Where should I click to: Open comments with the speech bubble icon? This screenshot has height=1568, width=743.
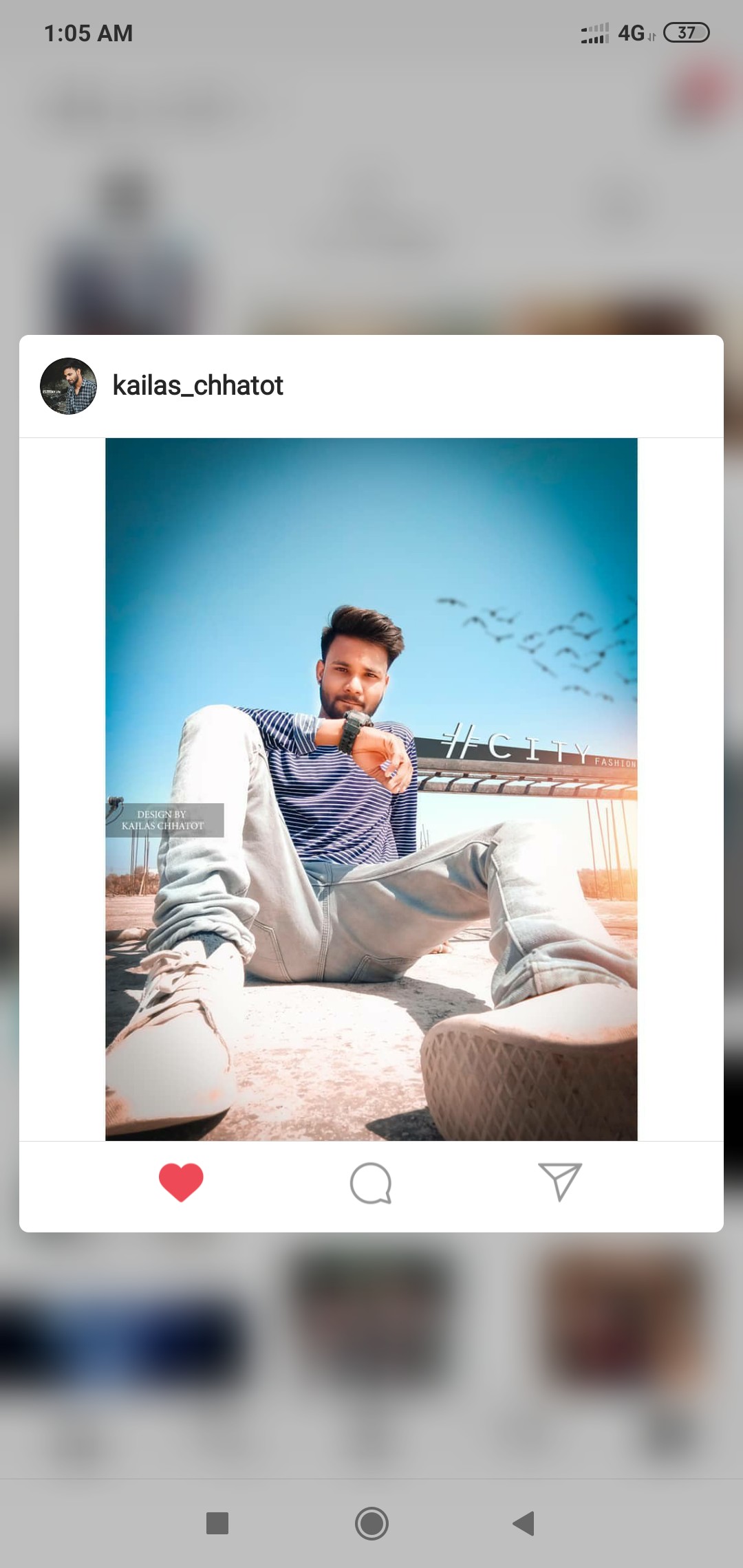[x=371, y=1184]
